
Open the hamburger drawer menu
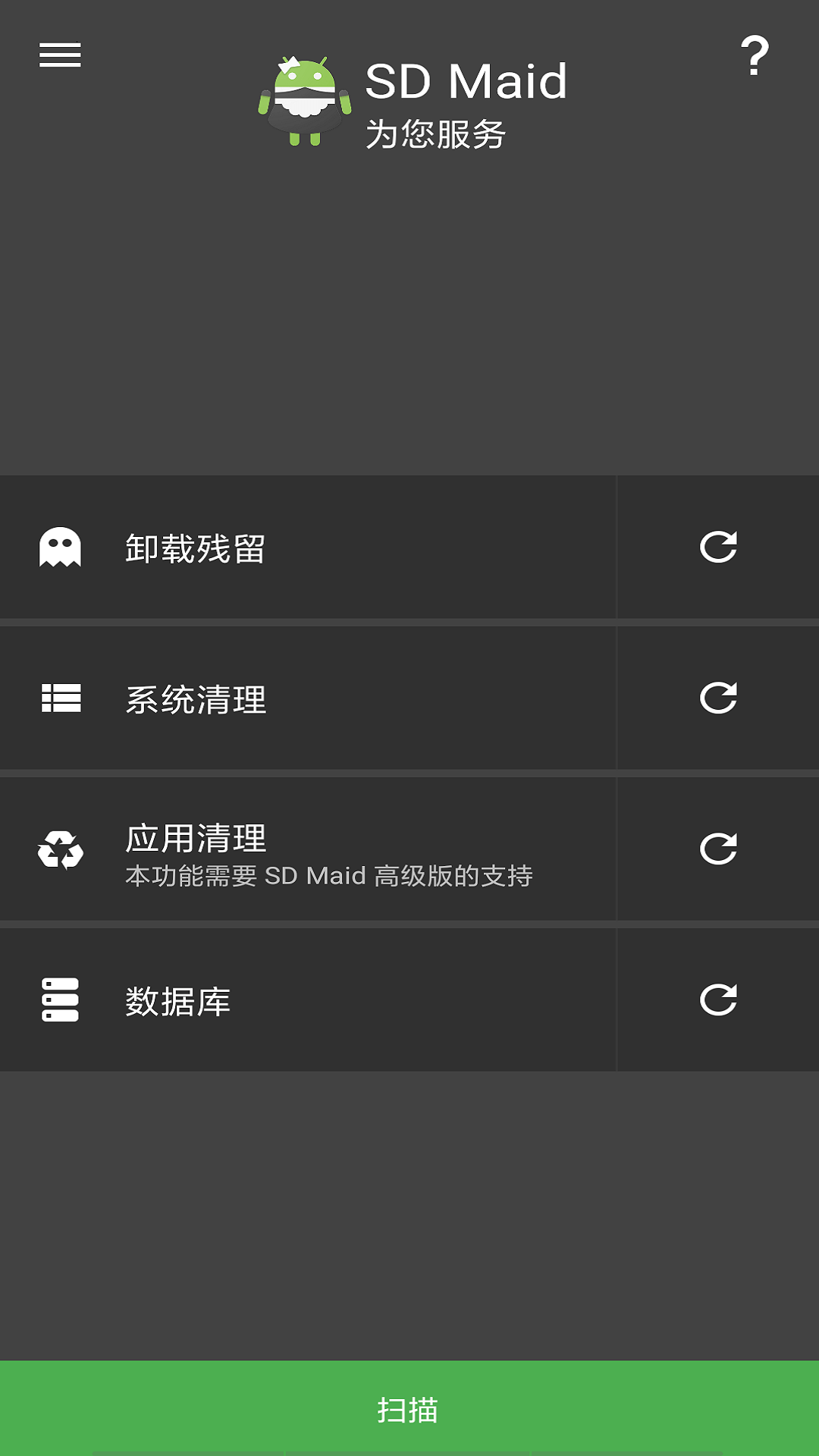coord(60,55)
